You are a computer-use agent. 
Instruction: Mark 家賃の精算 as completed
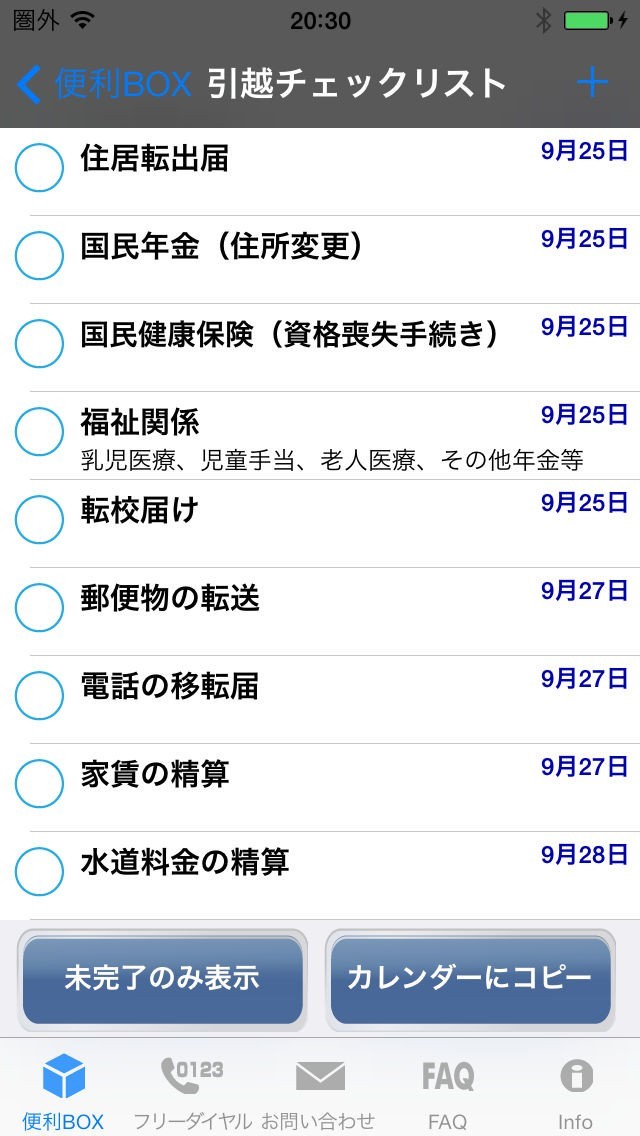[x=40, y=783]
